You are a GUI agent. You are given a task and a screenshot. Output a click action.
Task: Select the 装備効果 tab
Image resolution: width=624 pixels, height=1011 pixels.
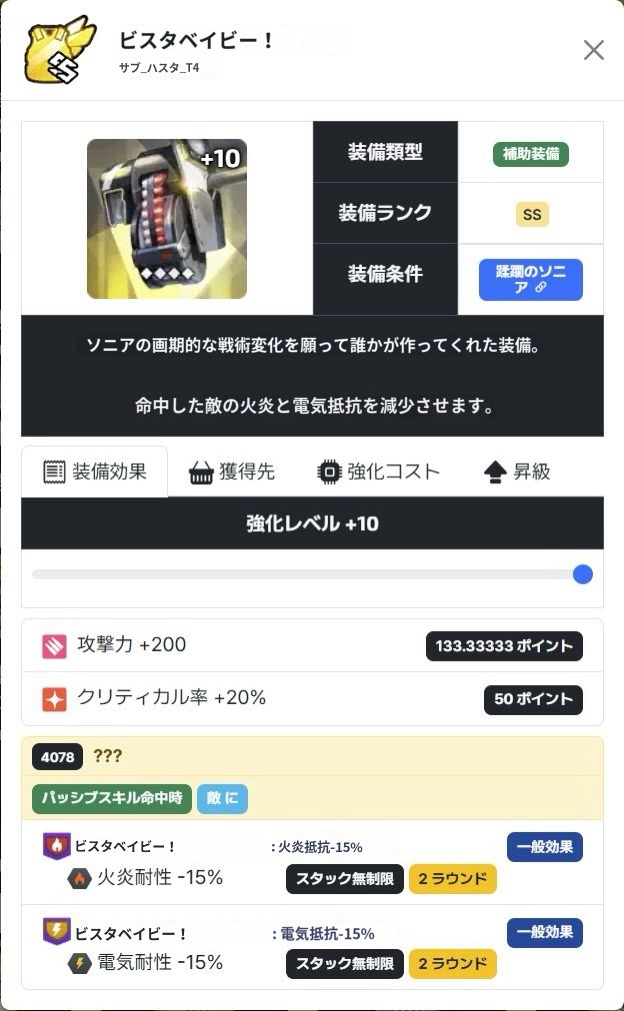[95, 472]
